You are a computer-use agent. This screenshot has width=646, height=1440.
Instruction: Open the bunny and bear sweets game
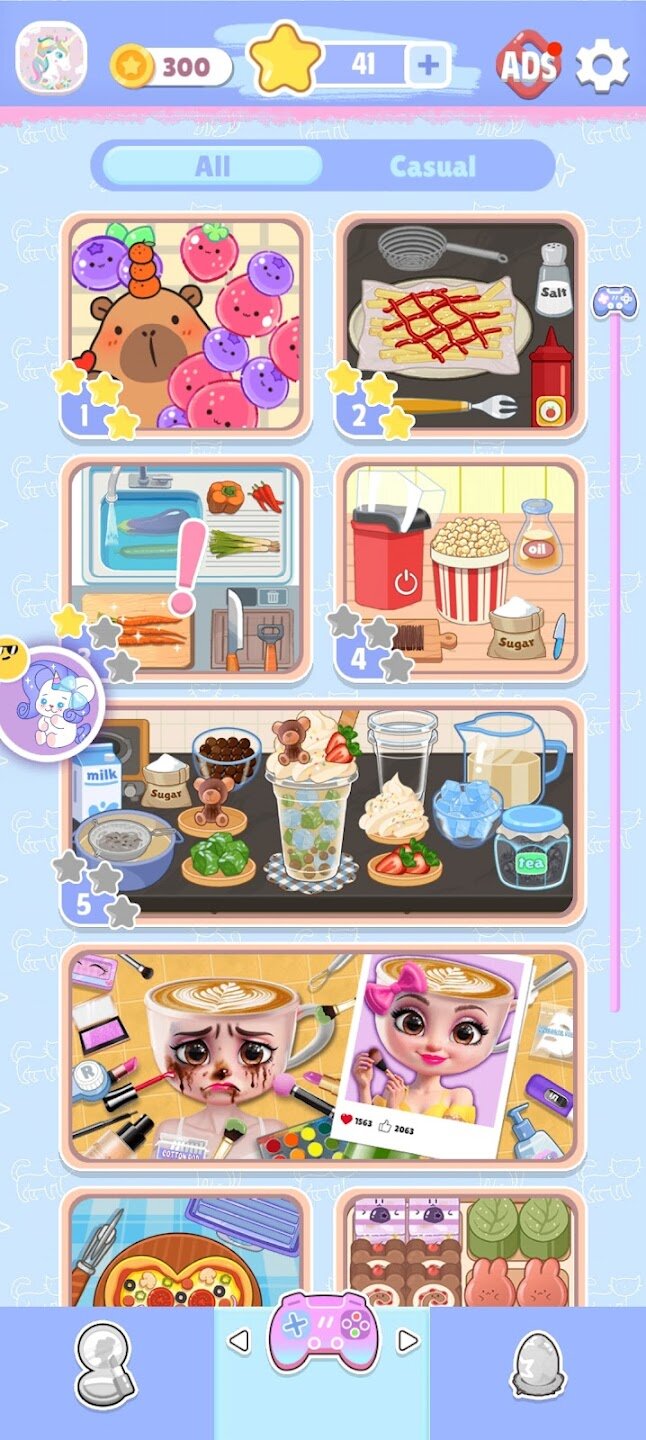tap(460, 1248)
